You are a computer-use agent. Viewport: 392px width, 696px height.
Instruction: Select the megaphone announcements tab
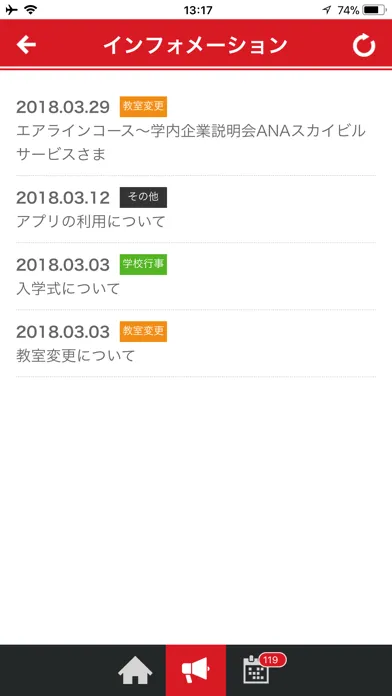(196, 670)
